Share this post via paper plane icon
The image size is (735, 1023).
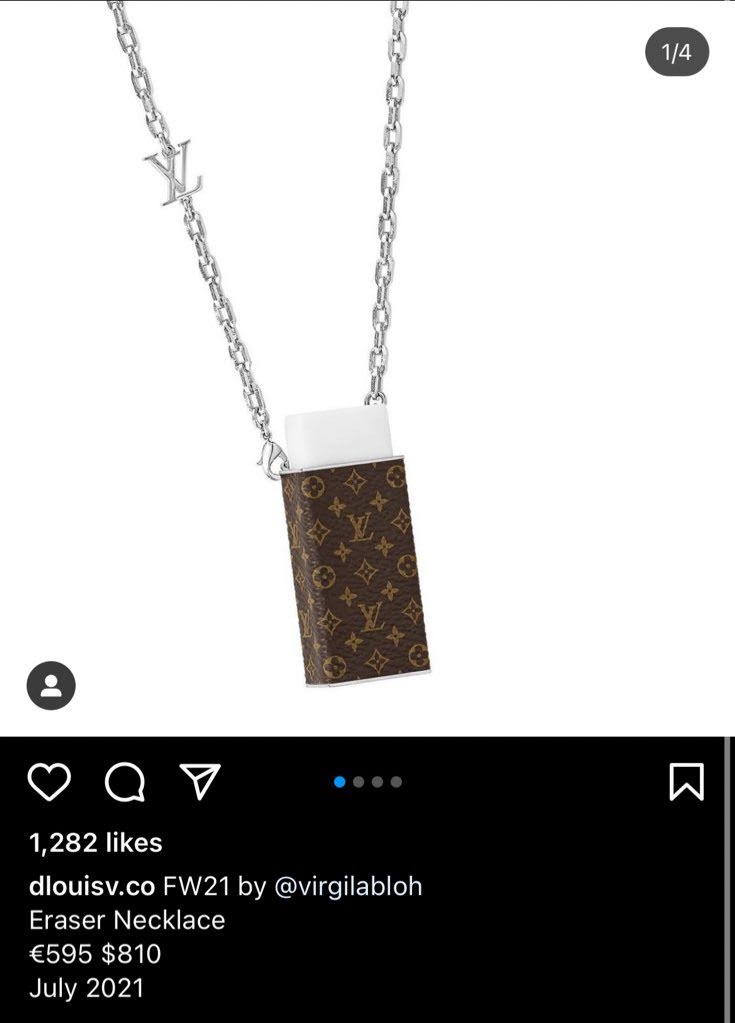[200, 781]
